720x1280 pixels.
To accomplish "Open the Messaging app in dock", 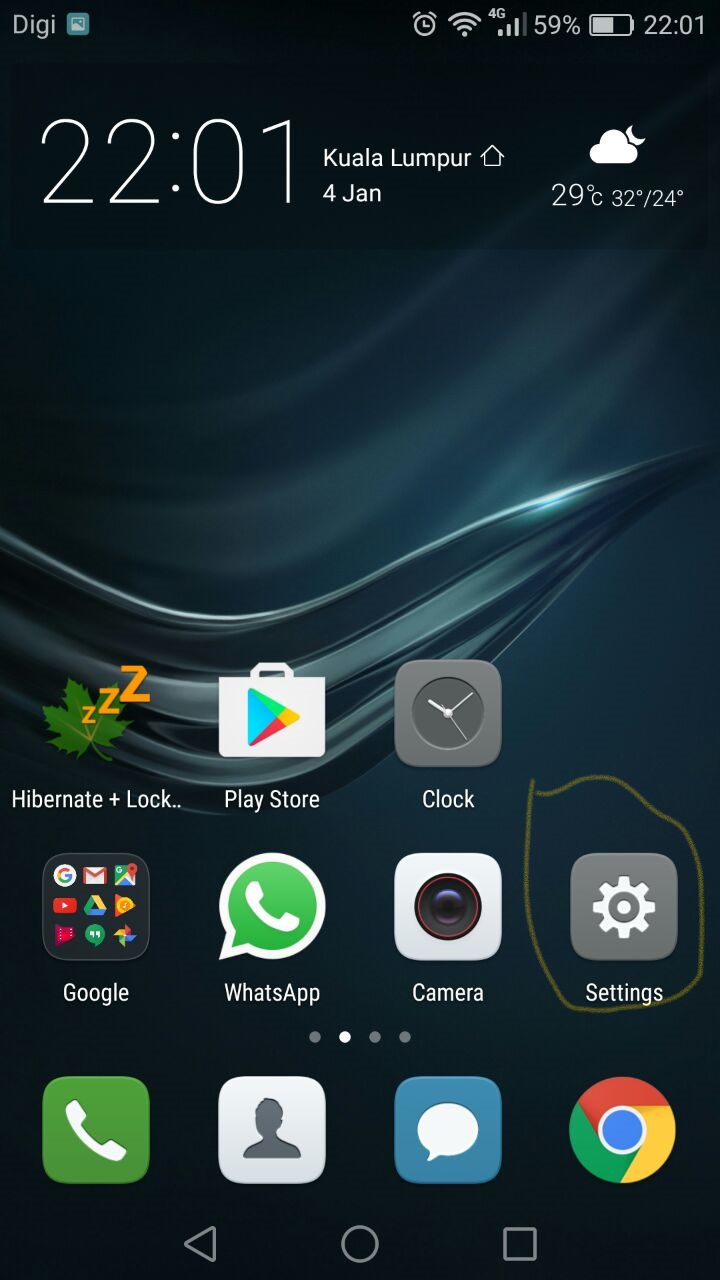I will pos(448,1130).
